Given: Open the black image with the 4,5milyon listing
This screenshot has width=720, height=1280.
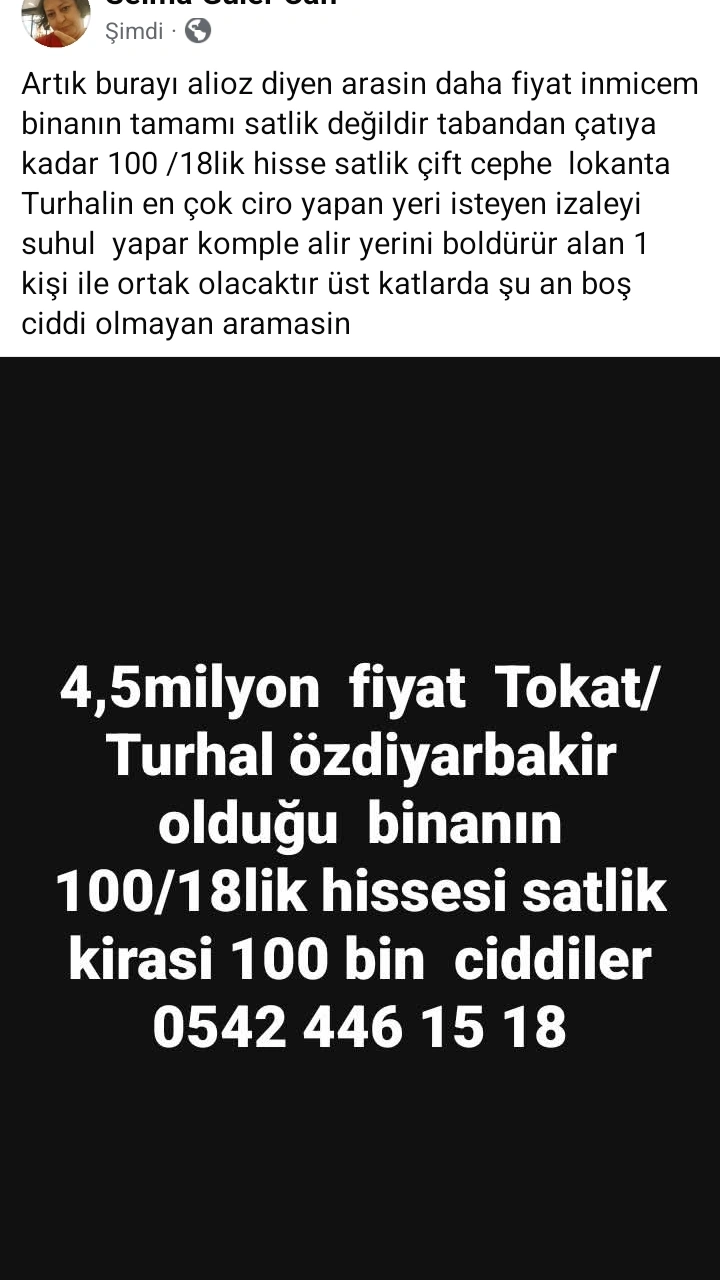Looking at the screenshot, I should [360, 818].
